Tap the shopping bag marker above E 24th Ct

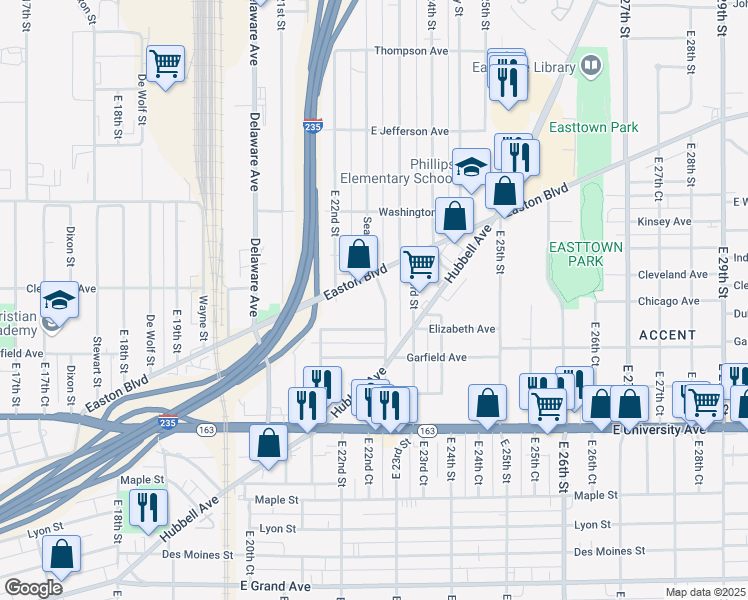pos(487,403)
